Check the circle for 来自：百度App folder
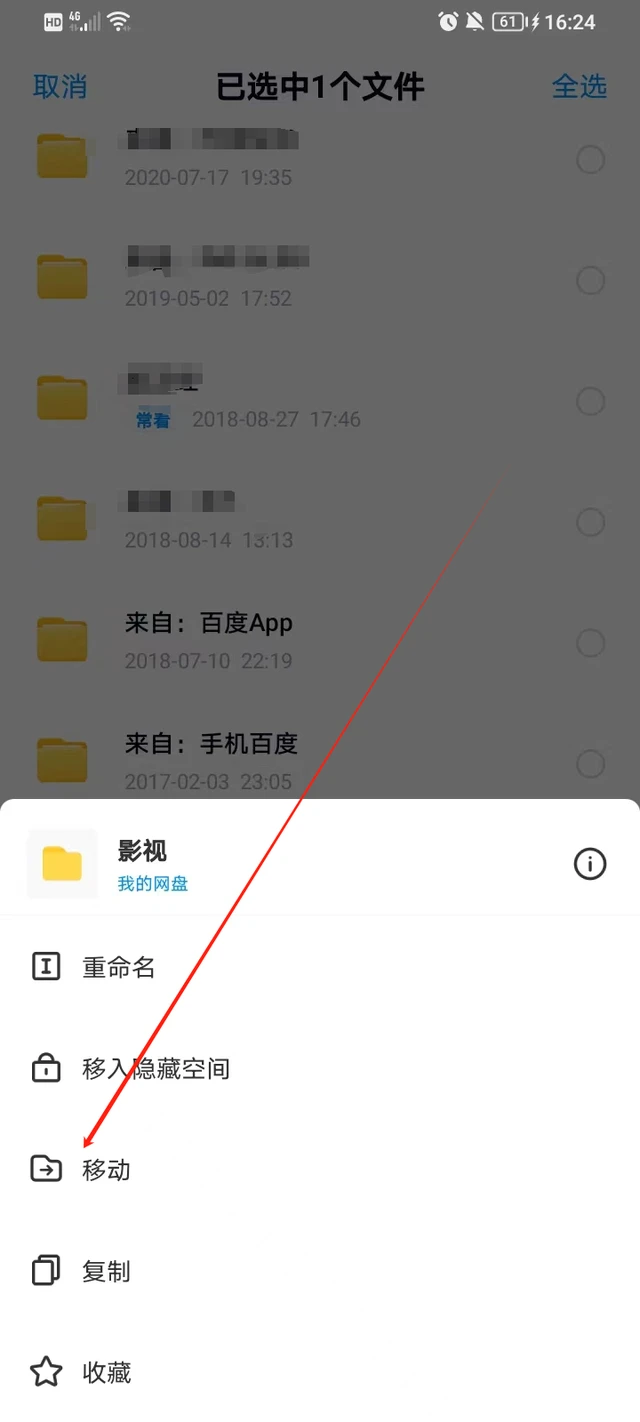640x1422 pixels. (x=591, y=642)
